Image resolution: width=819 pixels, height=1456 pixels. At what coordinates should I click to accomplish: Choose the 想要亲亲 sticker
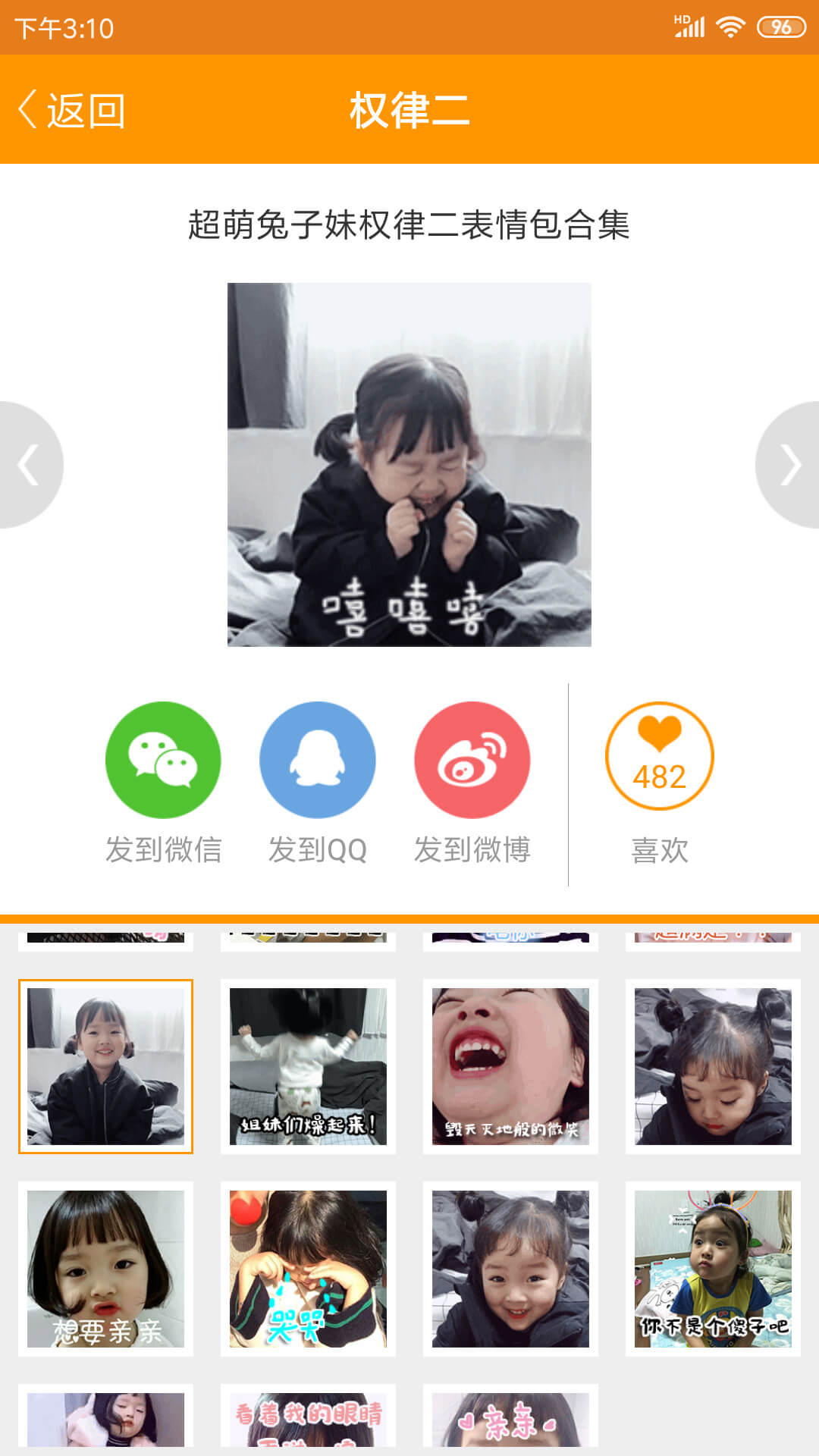tap(105, 1269)
